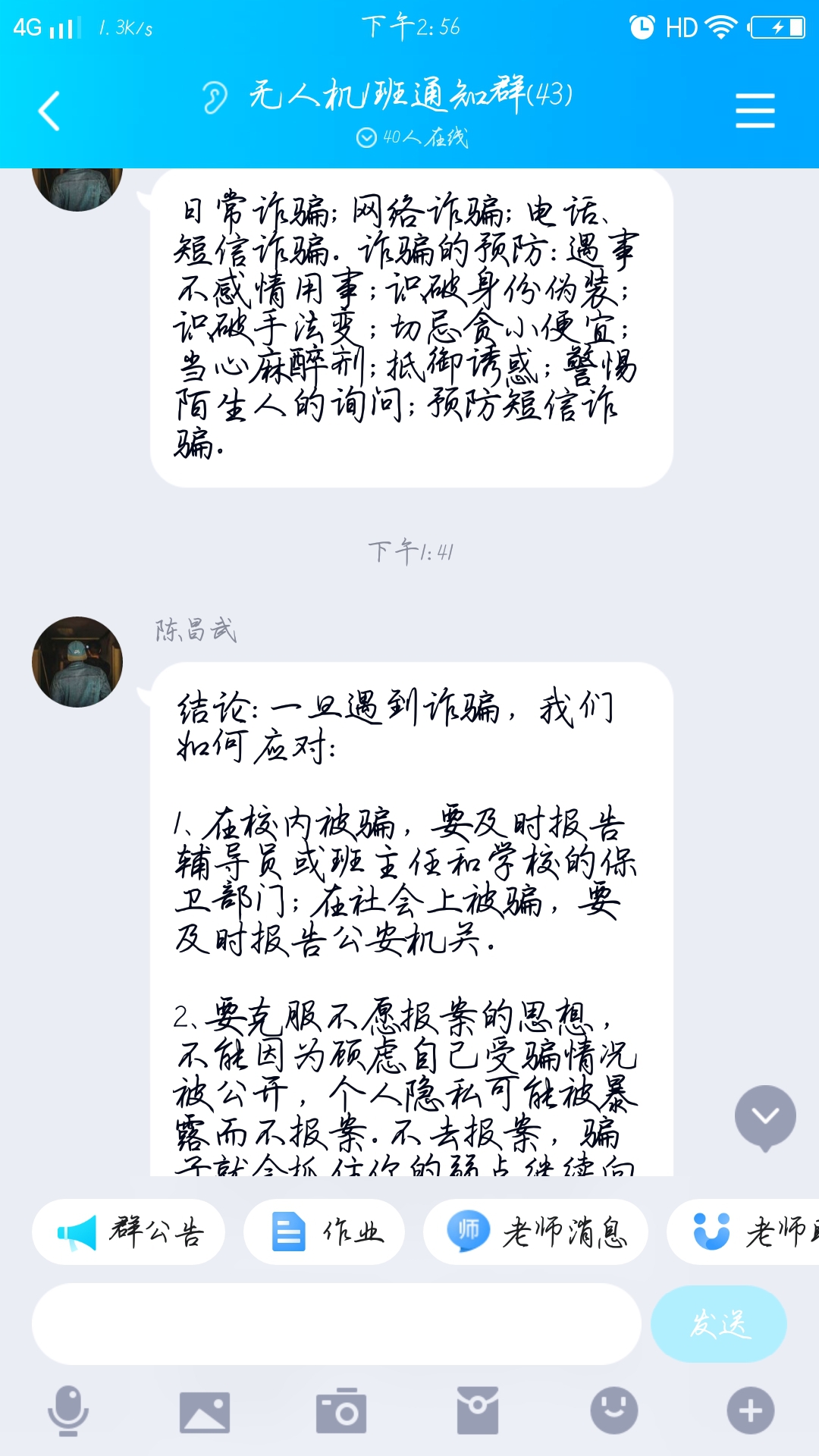This screenshot has height=1456, width=819.
Task: Open 老师消息 teacher messages
Action: 535,1232
